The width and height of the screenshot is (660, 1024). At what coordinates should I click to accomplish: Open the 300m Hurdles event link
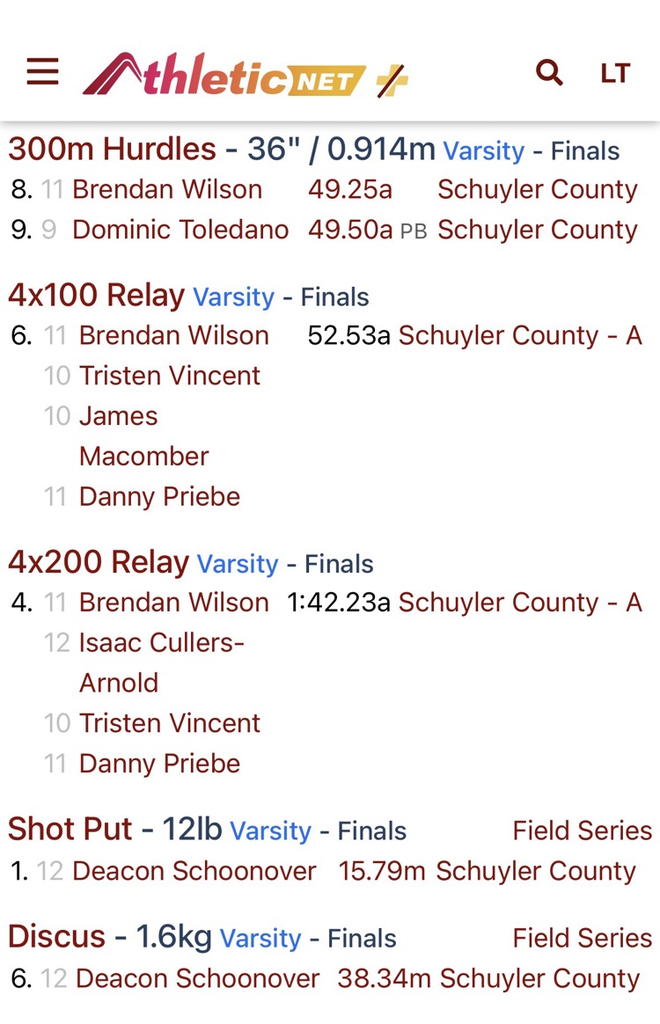[112, 150]
